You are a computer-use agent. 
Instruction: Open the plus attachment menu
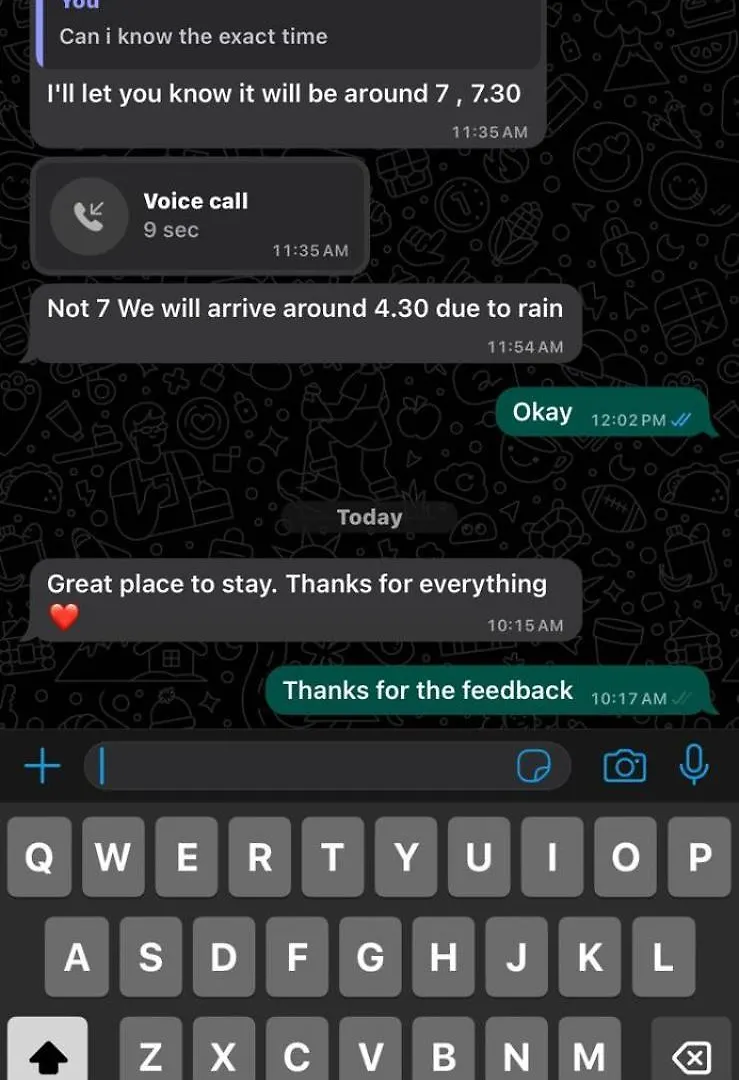[42, 767]
